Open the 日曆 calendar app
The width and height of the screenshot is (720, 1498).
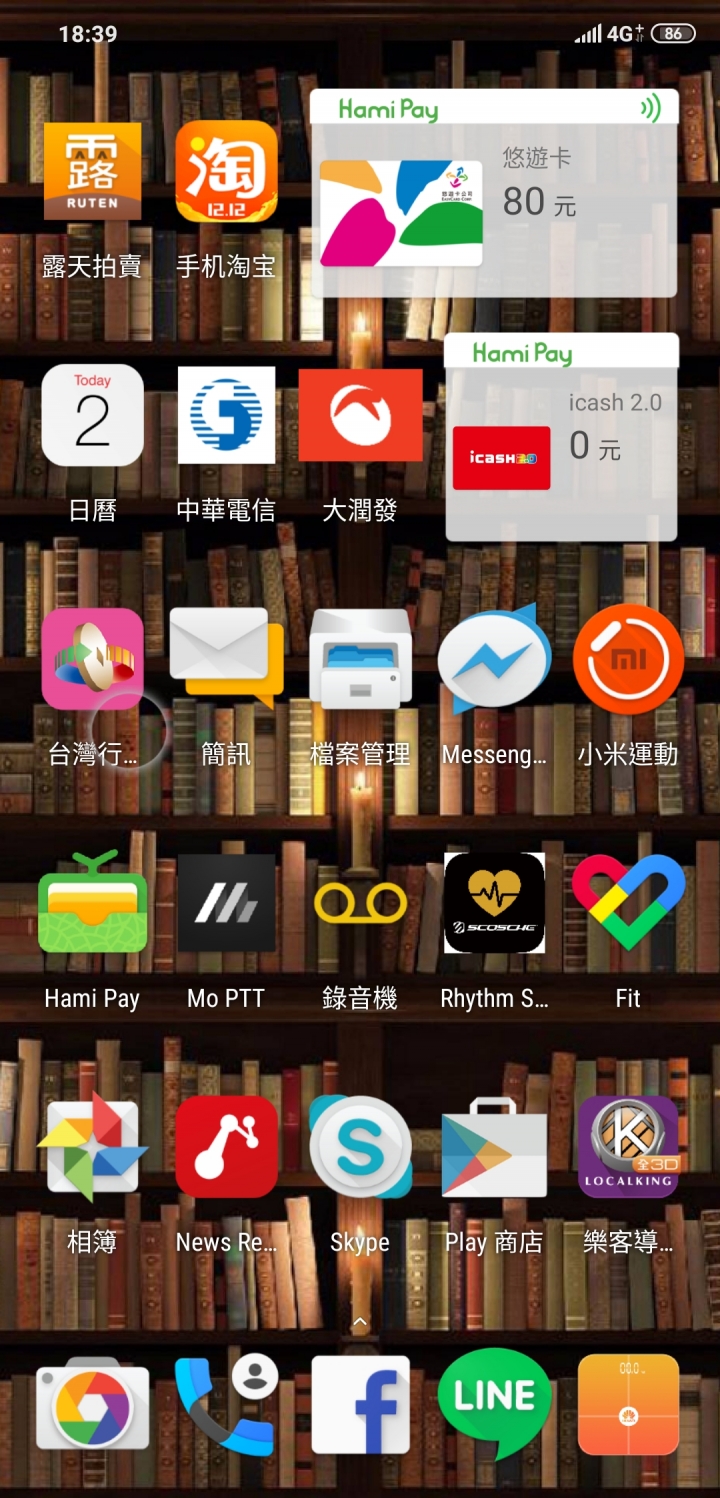click(92, 415)
